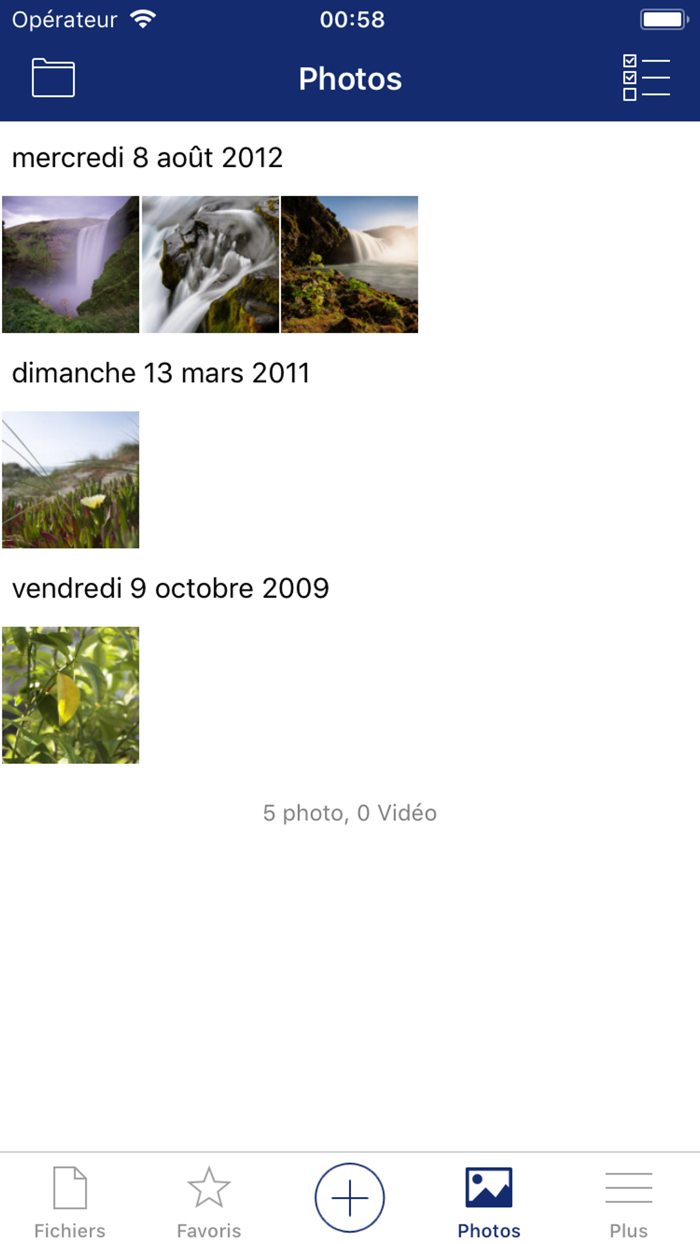Screen dimensions: 700x1244
Task: Open the purple waterfall photo from 8 août 2012
Action: pos(71,264)
